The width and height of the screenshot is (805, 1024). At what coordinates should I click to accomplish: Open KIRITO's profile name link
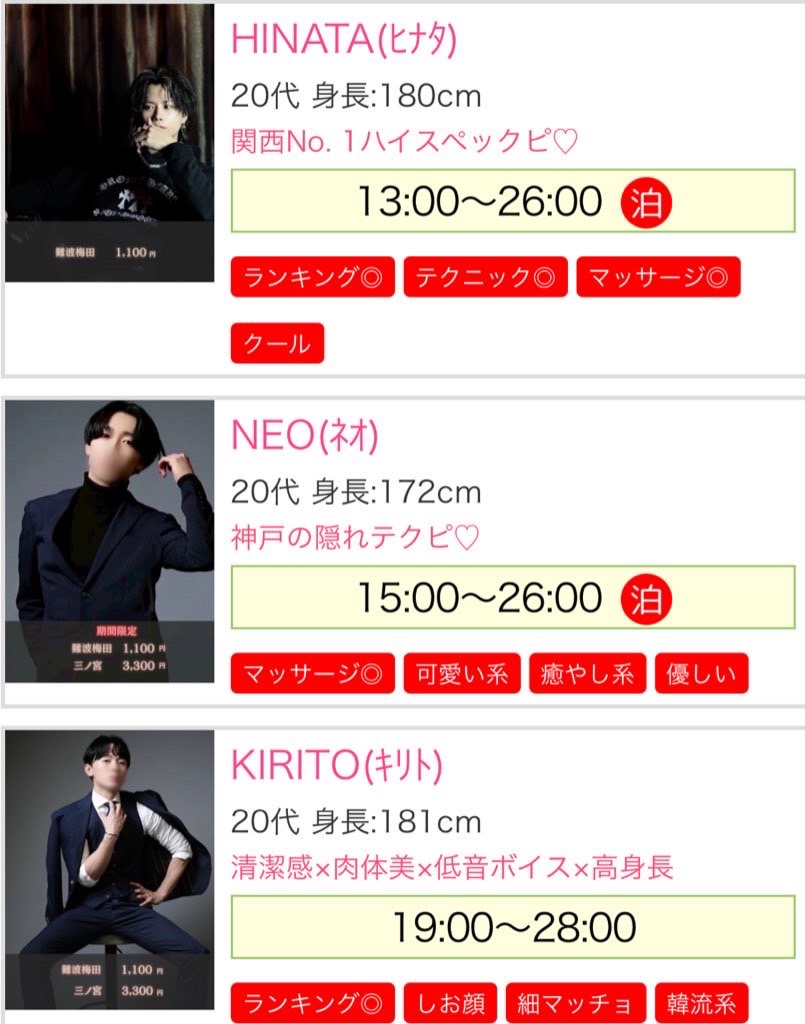(x=336, y=765)
